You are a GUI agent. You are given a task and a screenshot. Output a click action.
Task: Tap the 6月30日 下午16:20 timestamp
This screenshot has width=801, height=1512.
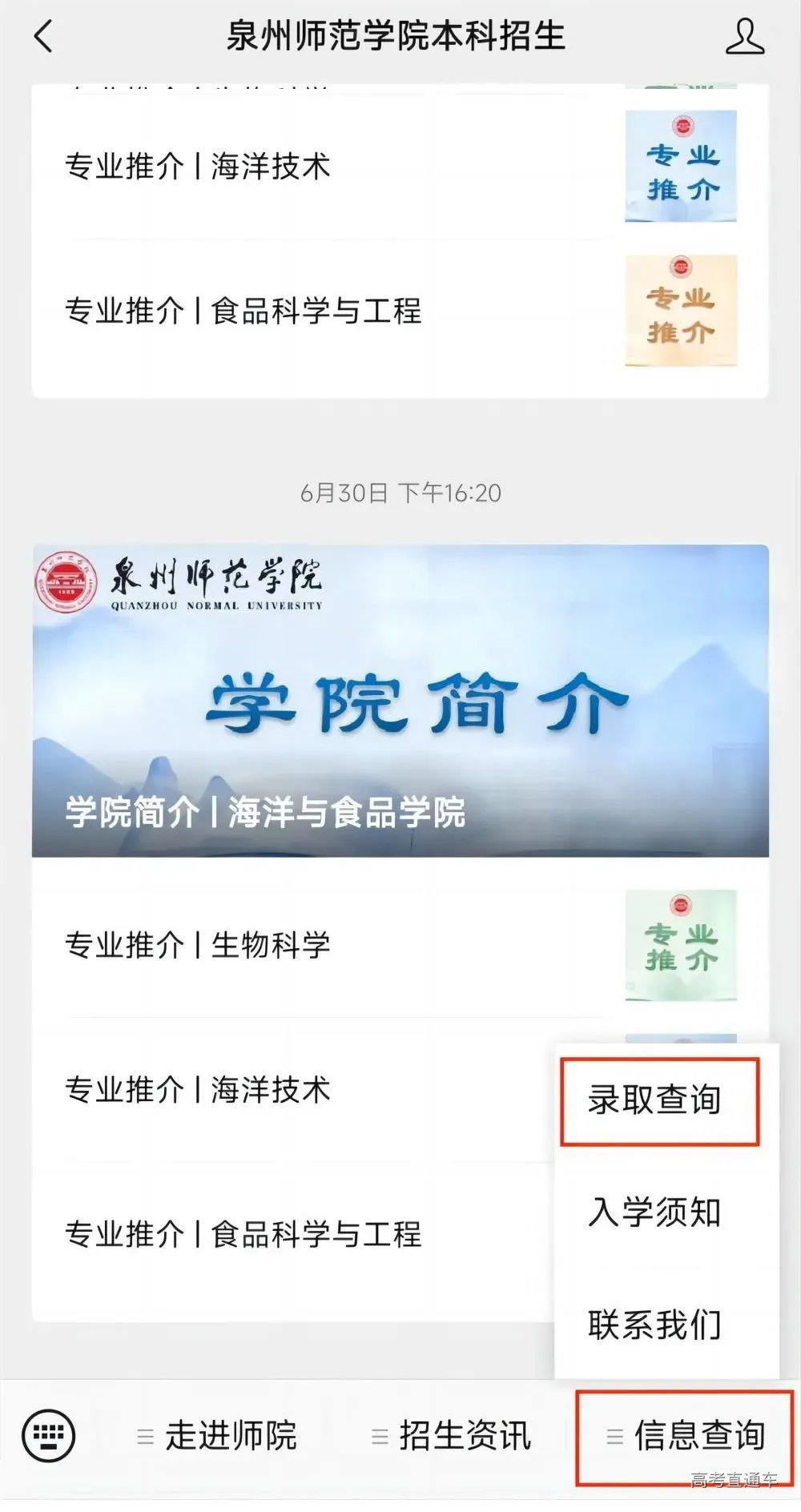[400, 494]
